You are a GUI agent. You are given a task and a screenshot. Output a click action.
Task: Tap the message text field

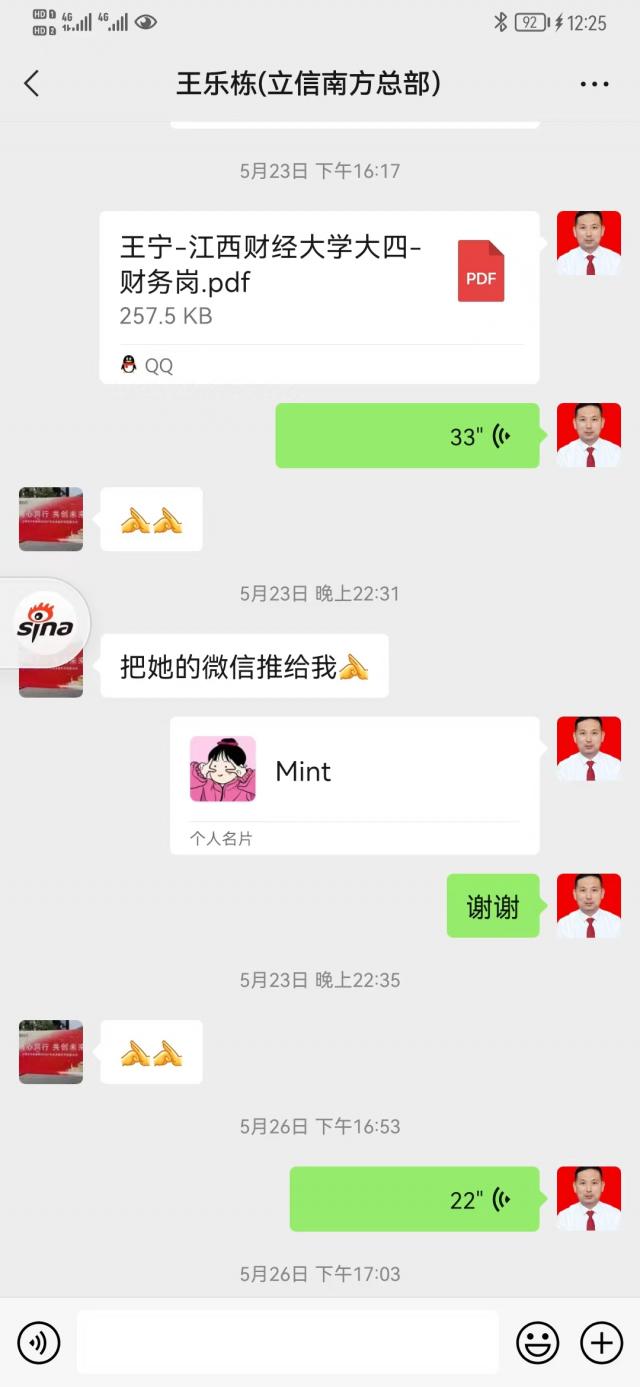tap(287, 1342)
